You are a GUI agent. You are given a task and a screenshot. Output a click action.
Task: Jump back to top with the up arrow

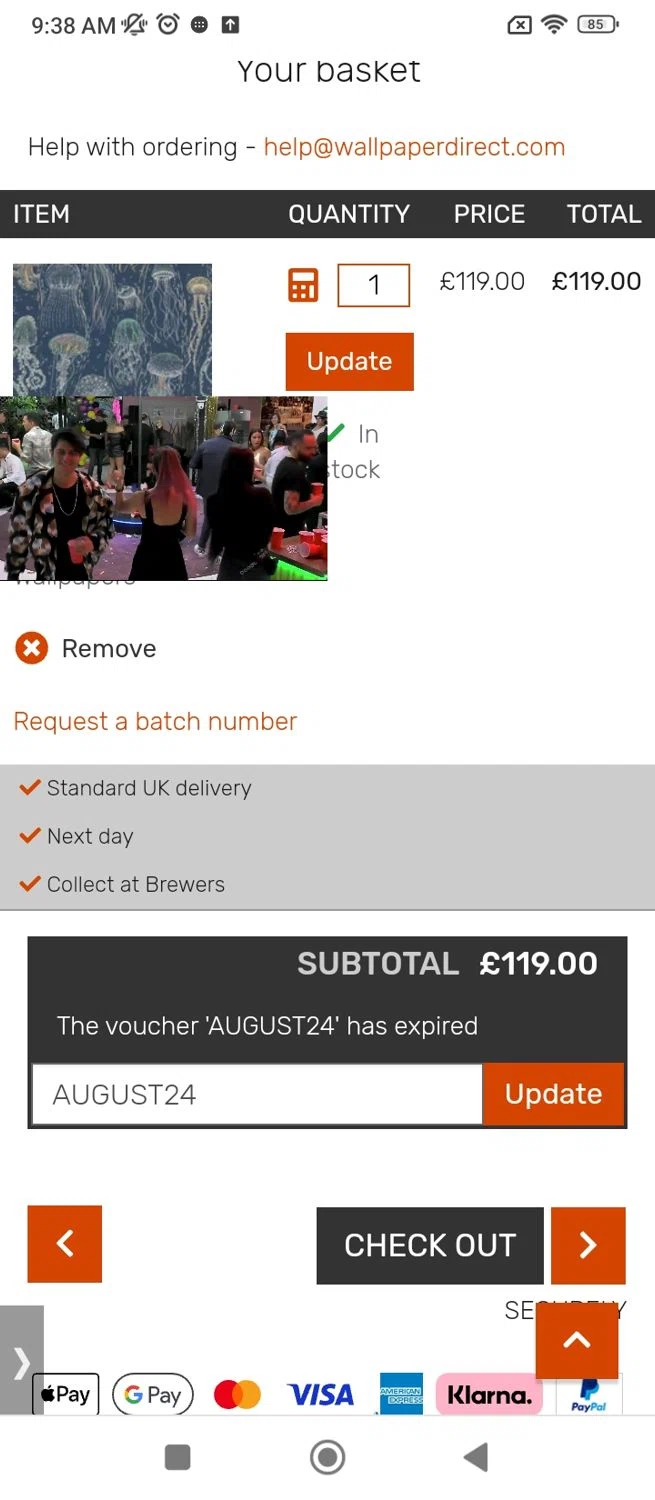pos(577,1342)
